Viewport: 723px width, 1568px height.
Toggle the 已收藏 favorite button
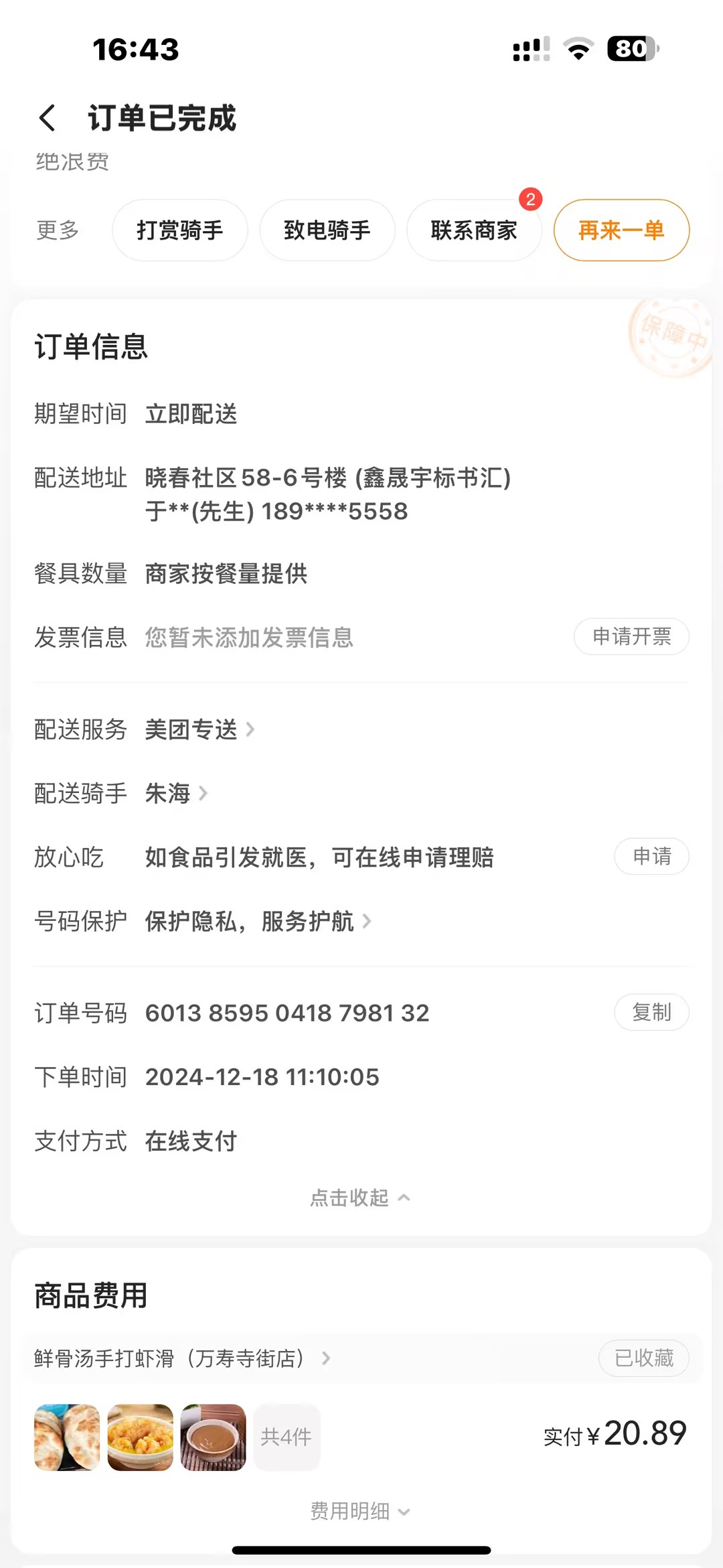pos(643,1358)
